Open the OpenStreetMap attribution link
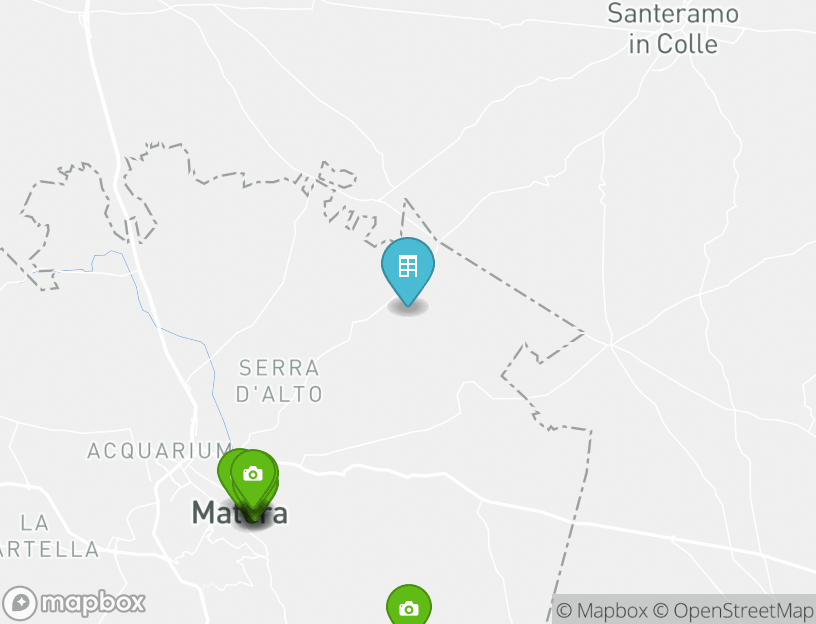Screen dimensions: 816x624 pos(733,610)
